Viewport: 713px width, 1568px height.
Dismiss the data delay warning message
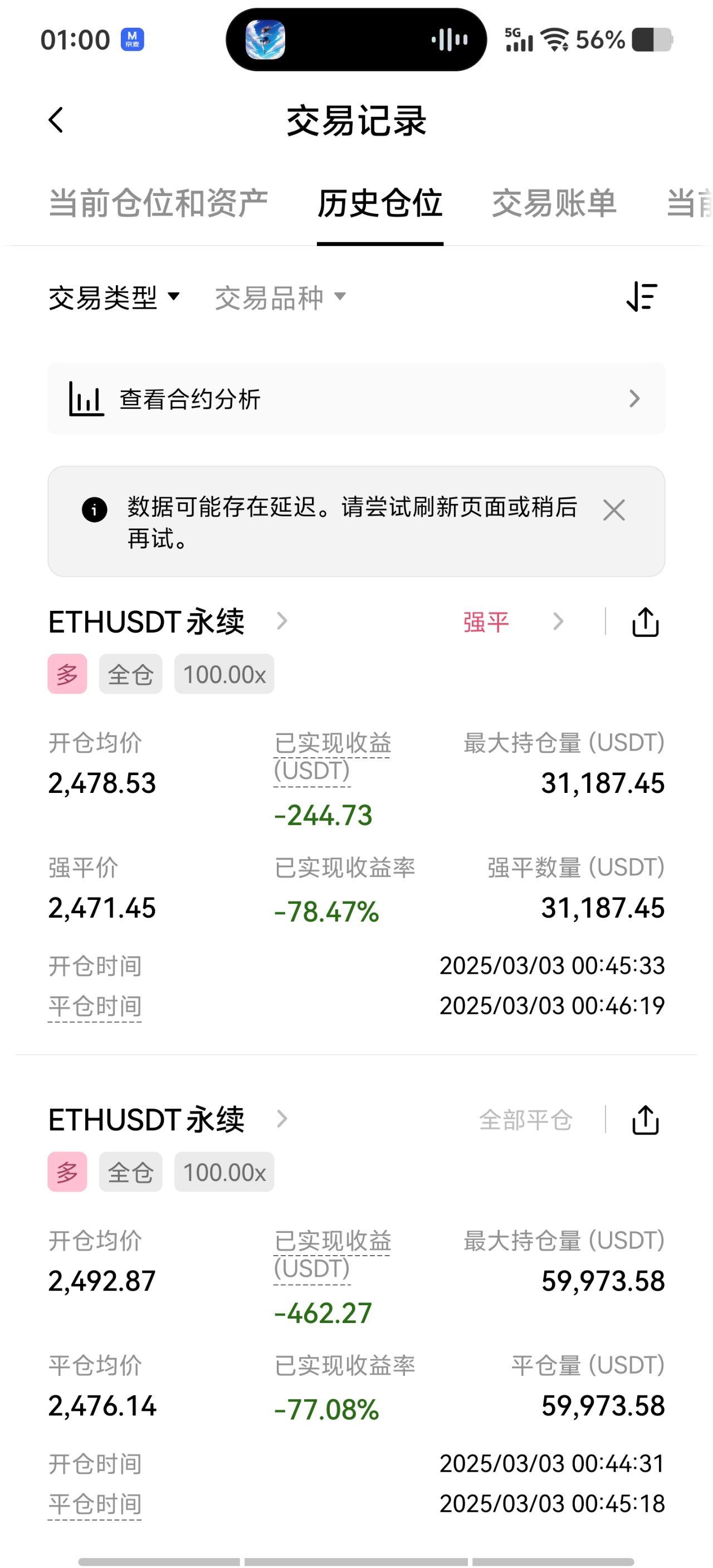(x=614, y=510)
